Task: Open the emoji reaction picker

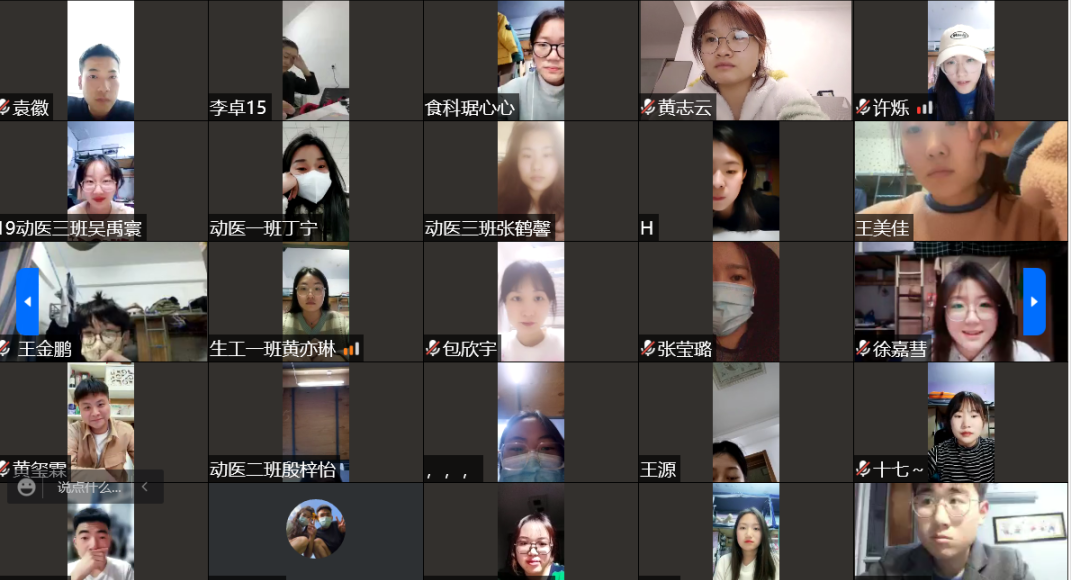Action: tap(27, 487)
